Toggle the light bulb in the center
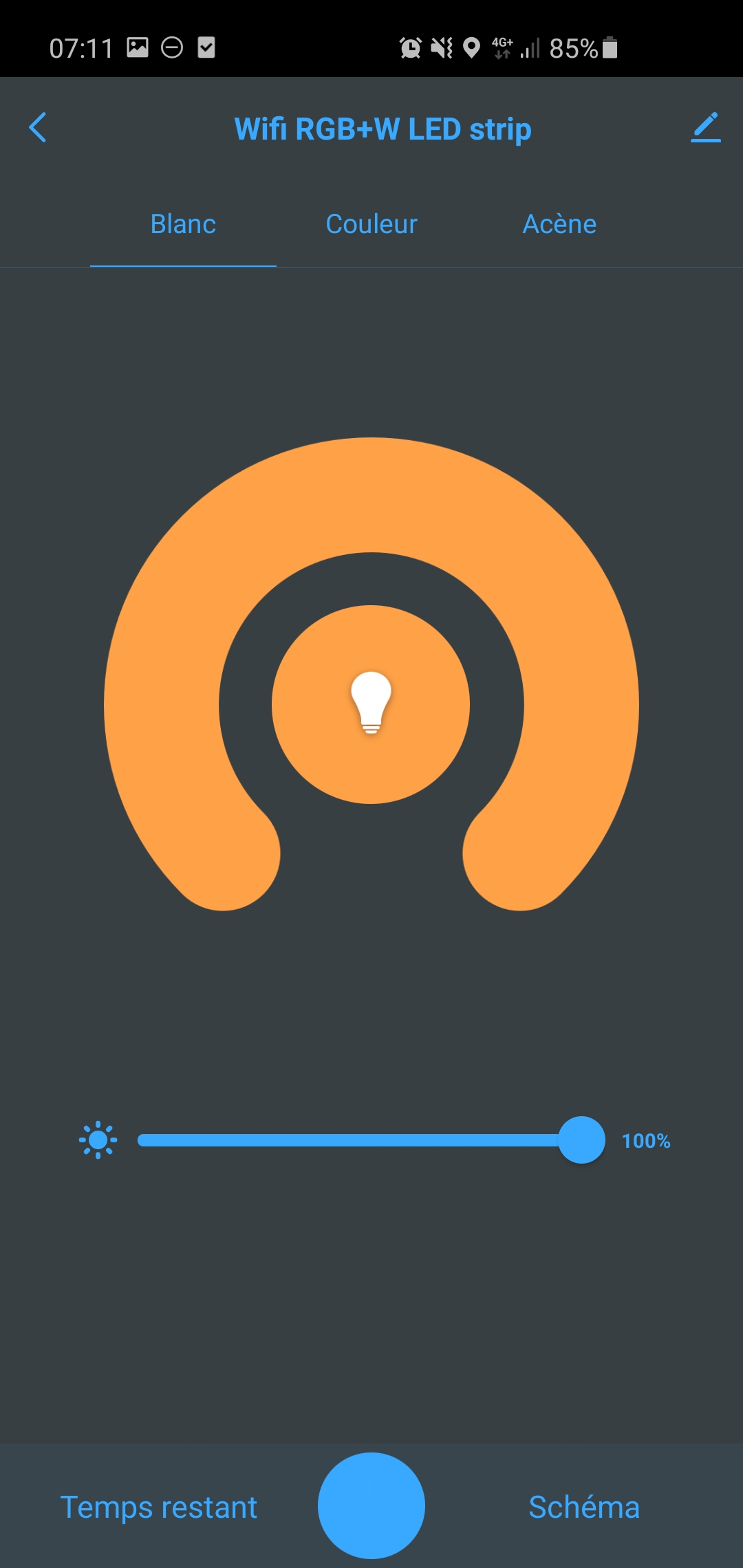The width and height of the screenshot is (743, 1568). click(x=371, y=704)
